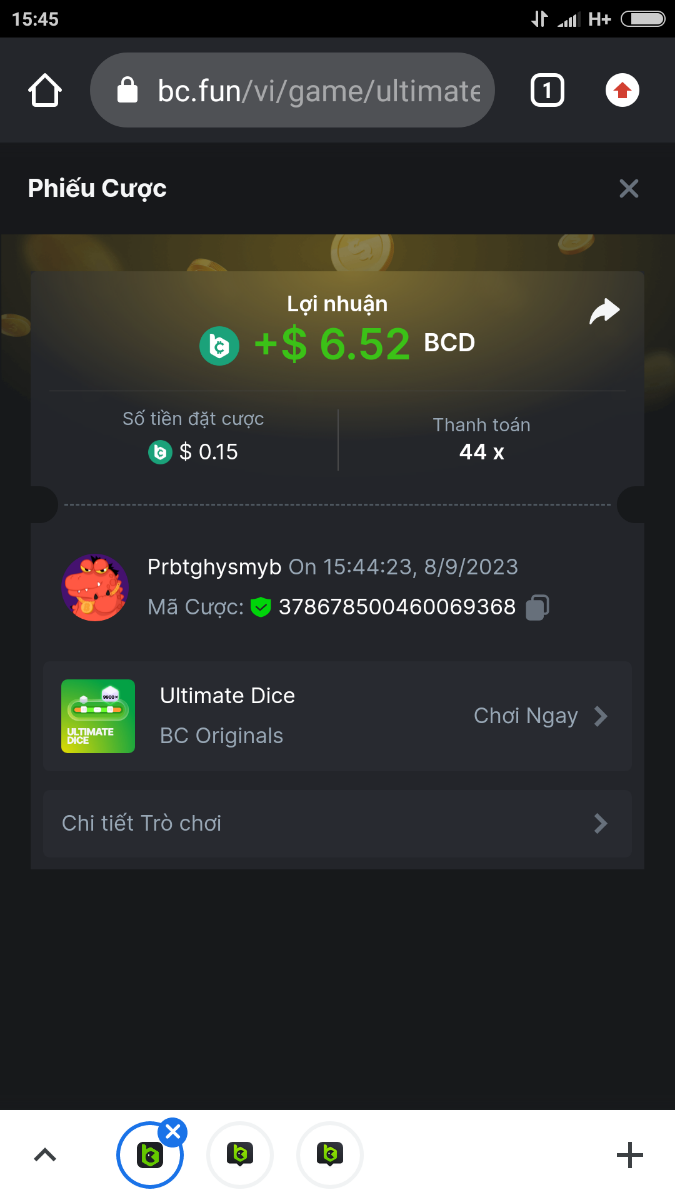Image resolution: width=675 pixels, height=1200 pixels.
Task: Expand Chi tiết Trò chơi details
Action: pyautogui.click(x=337, y=824)
